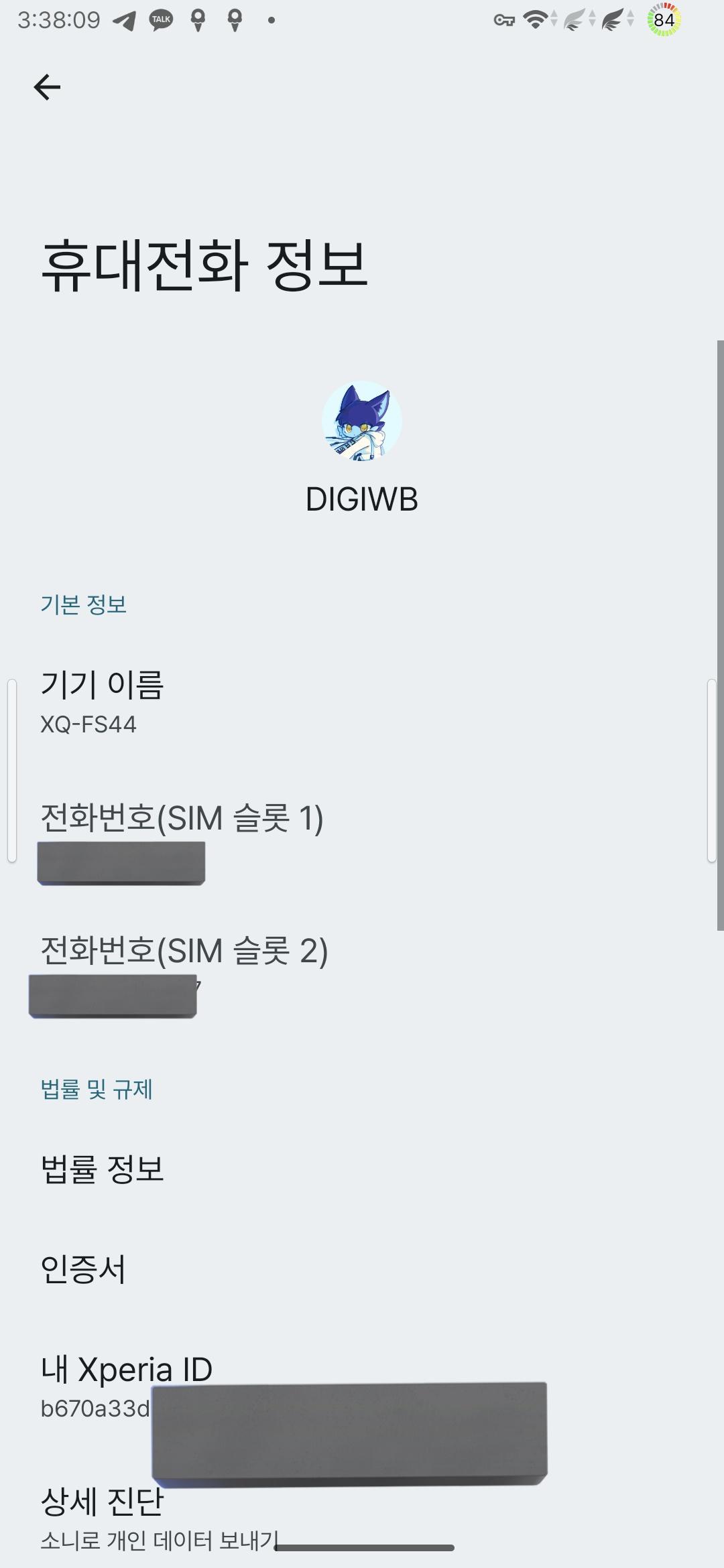Go back using the arrow icon
This screenshot has width=724, height=1568.
(x=47, y=87)
